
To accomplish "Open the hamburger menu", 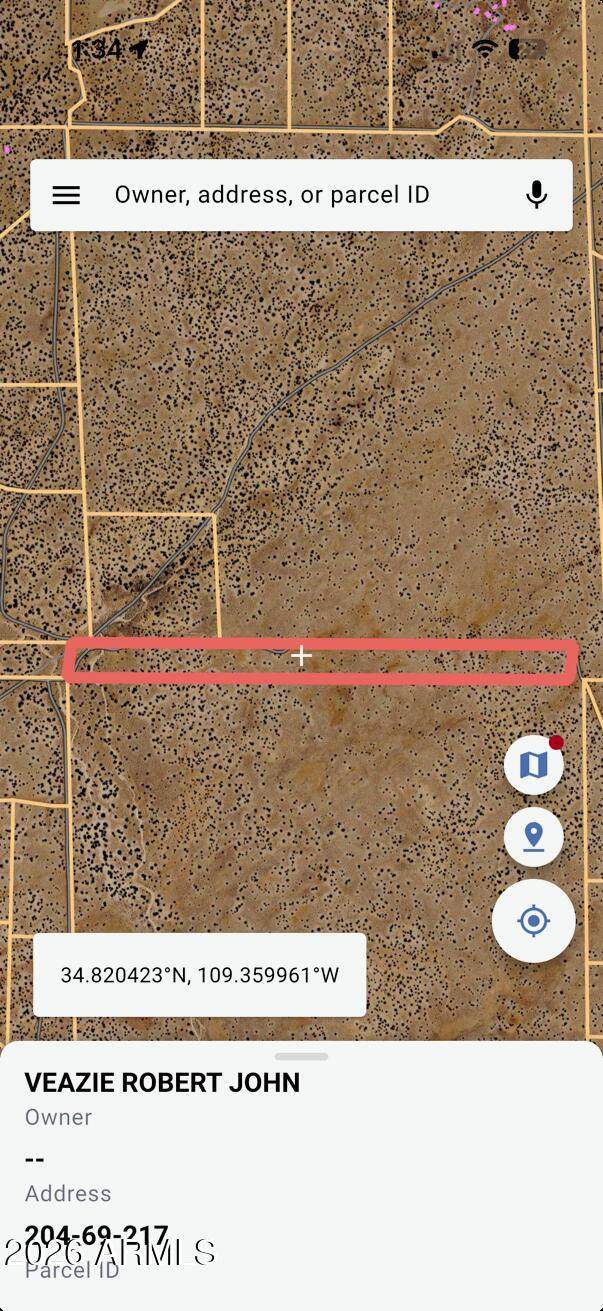I will (x=66, y=195).
